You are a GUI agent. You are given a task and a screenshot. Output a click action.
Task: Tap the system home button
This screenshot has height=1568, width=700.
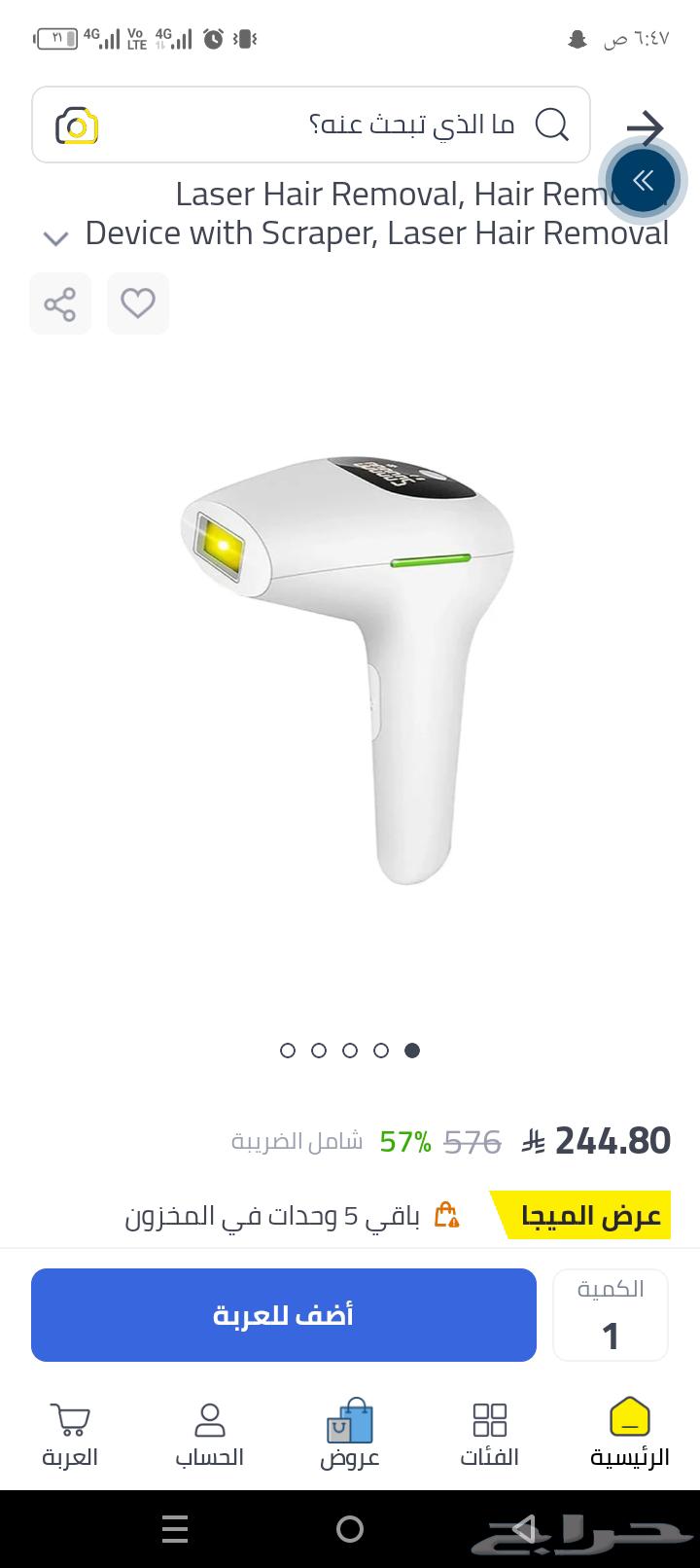[350, 1529]
